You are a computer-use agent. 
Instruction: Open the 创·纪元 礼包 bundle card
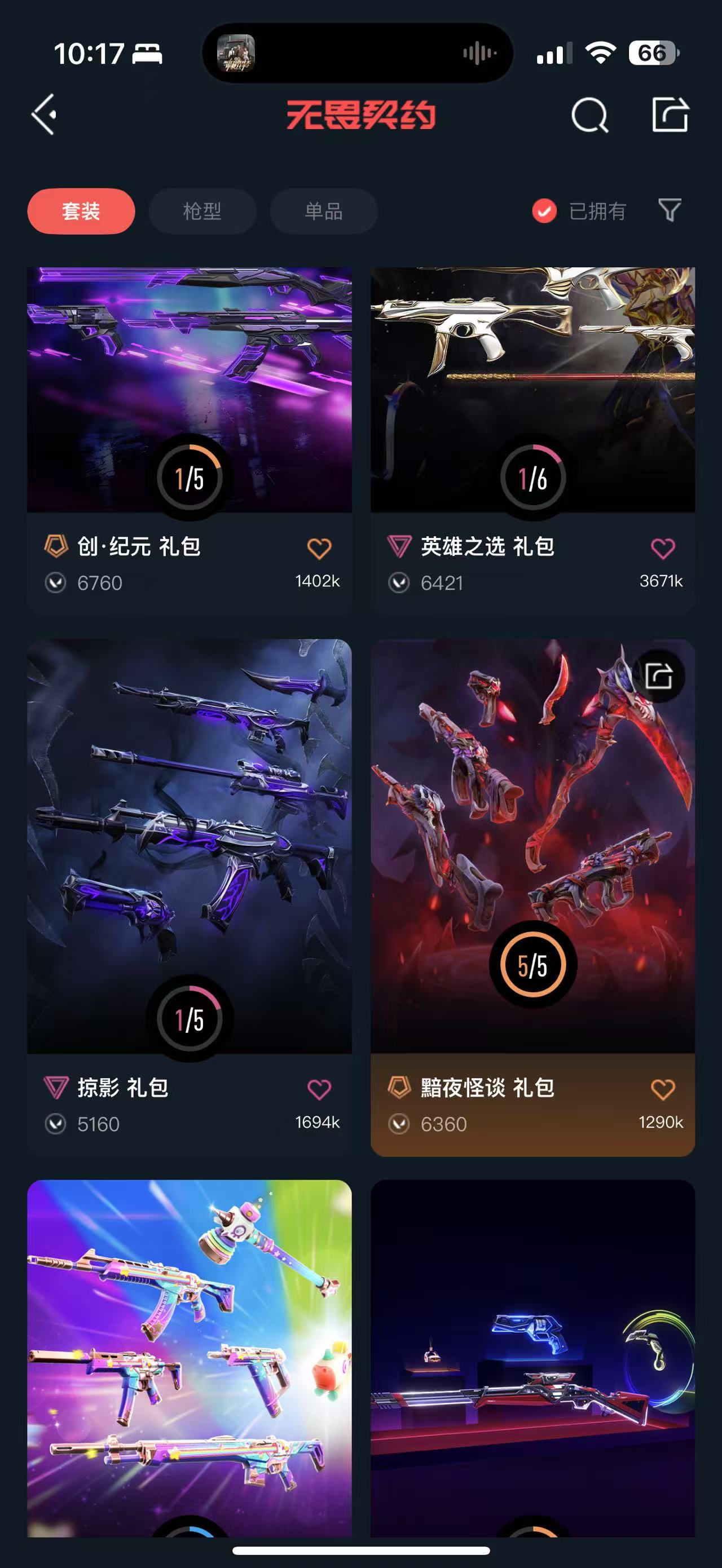(190, 439)
